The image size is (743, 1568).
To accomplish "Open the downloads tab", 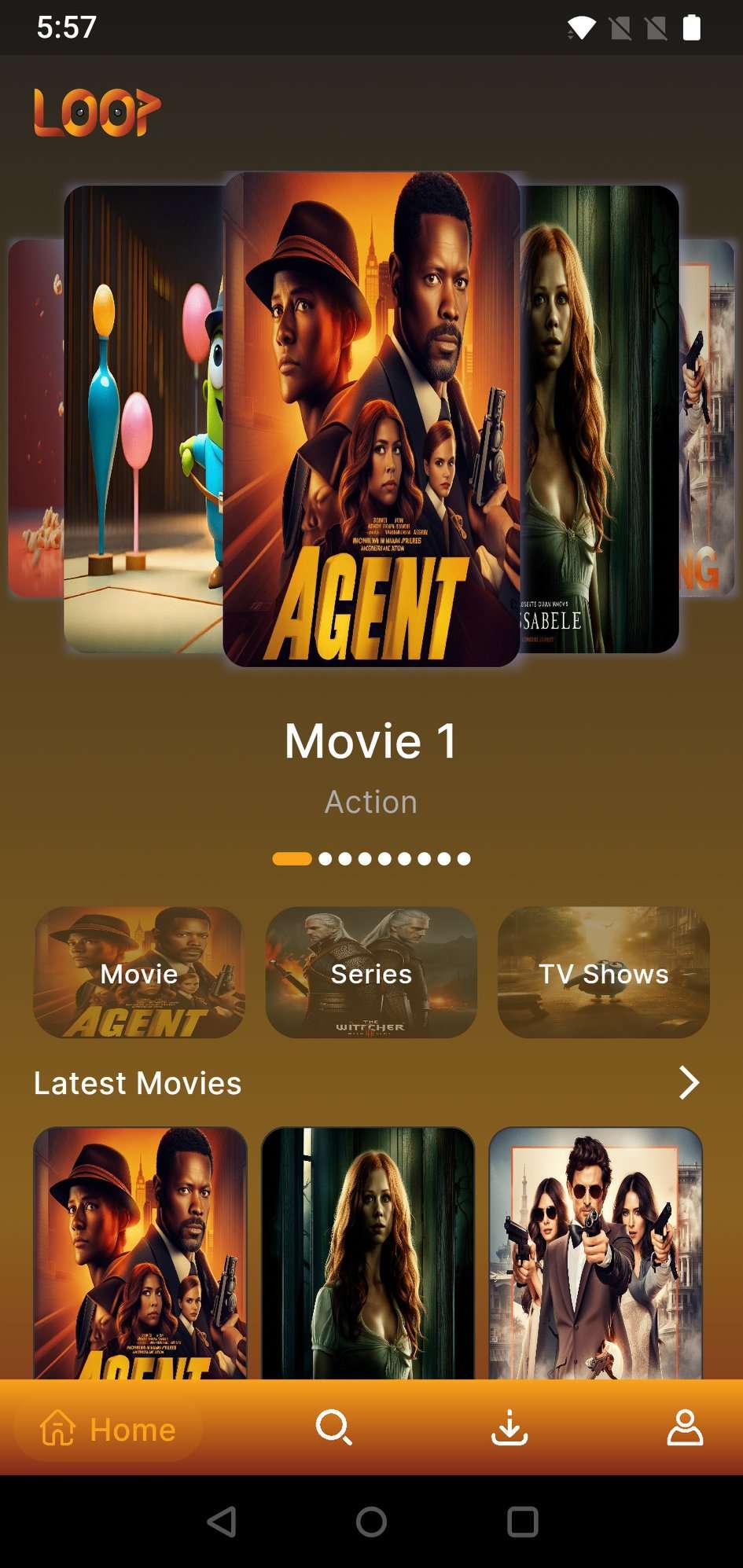I will [509, 1427].
